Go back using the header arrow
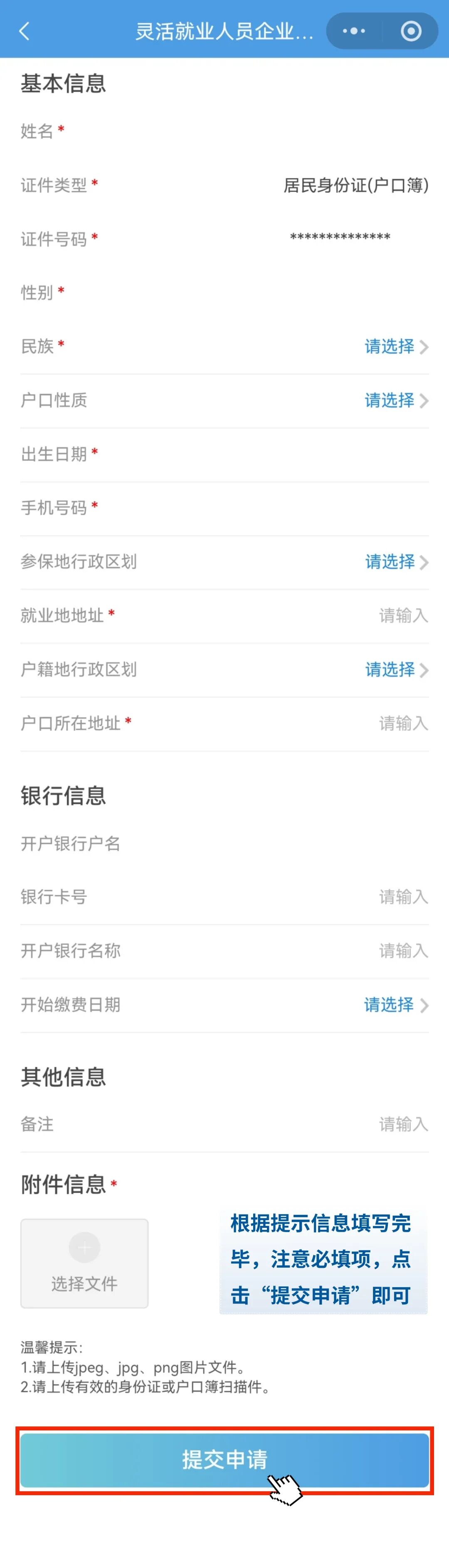Screen dimensions: 449x1568 tap(25, 31)
